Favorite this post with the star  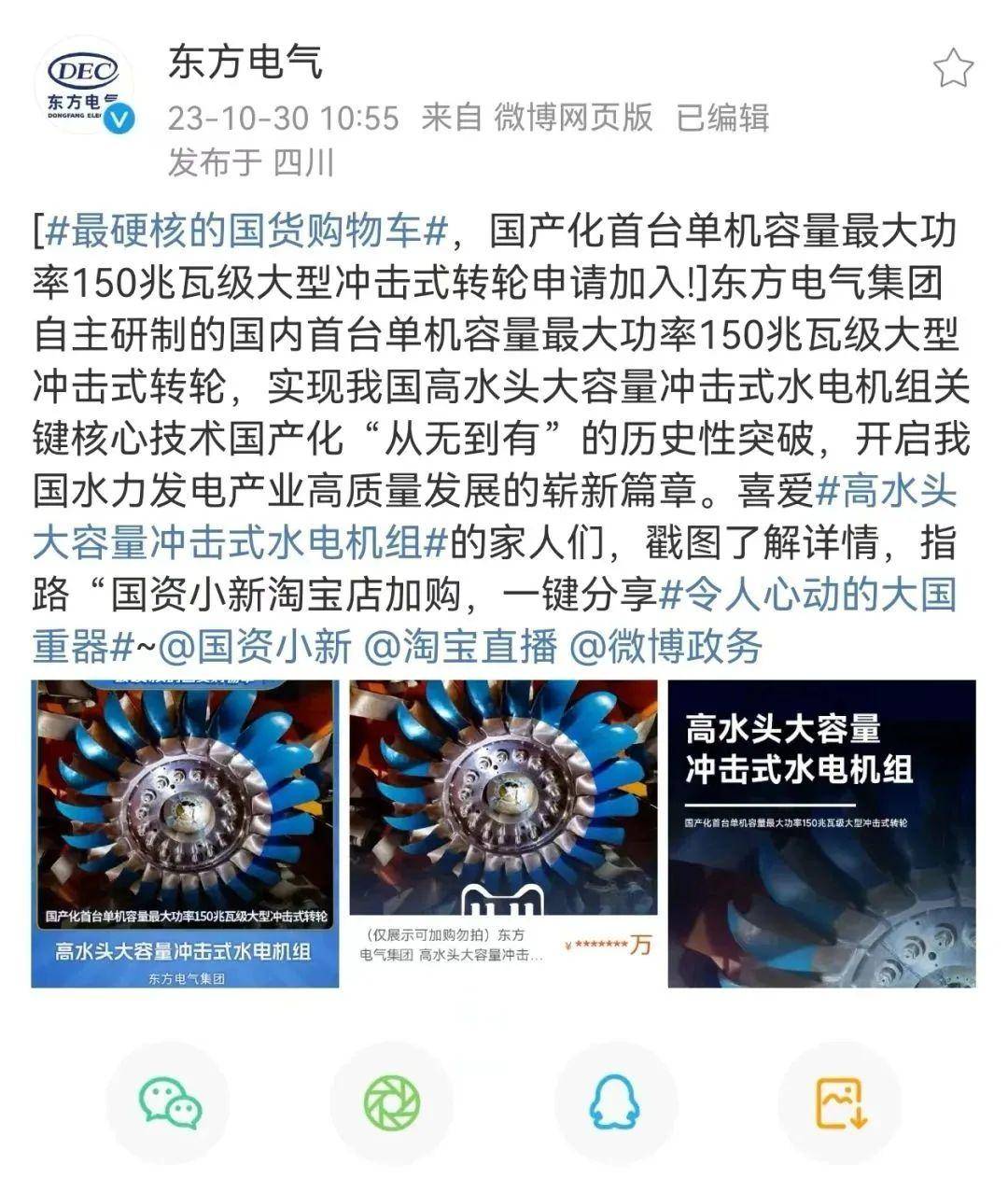click(953, 69)
